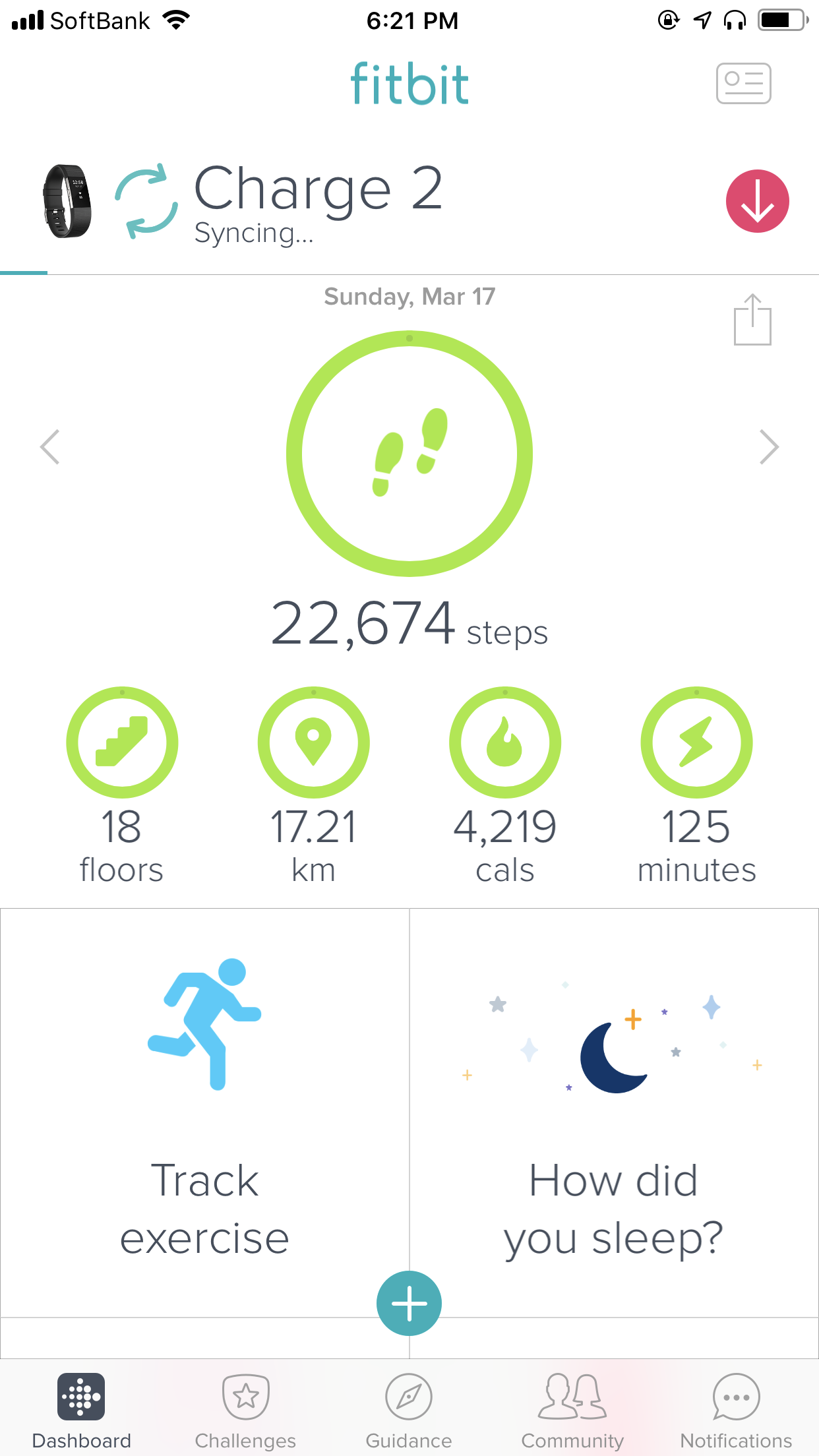Tap the teal plus add button

pyautogui.click(x=409, y=1303)
